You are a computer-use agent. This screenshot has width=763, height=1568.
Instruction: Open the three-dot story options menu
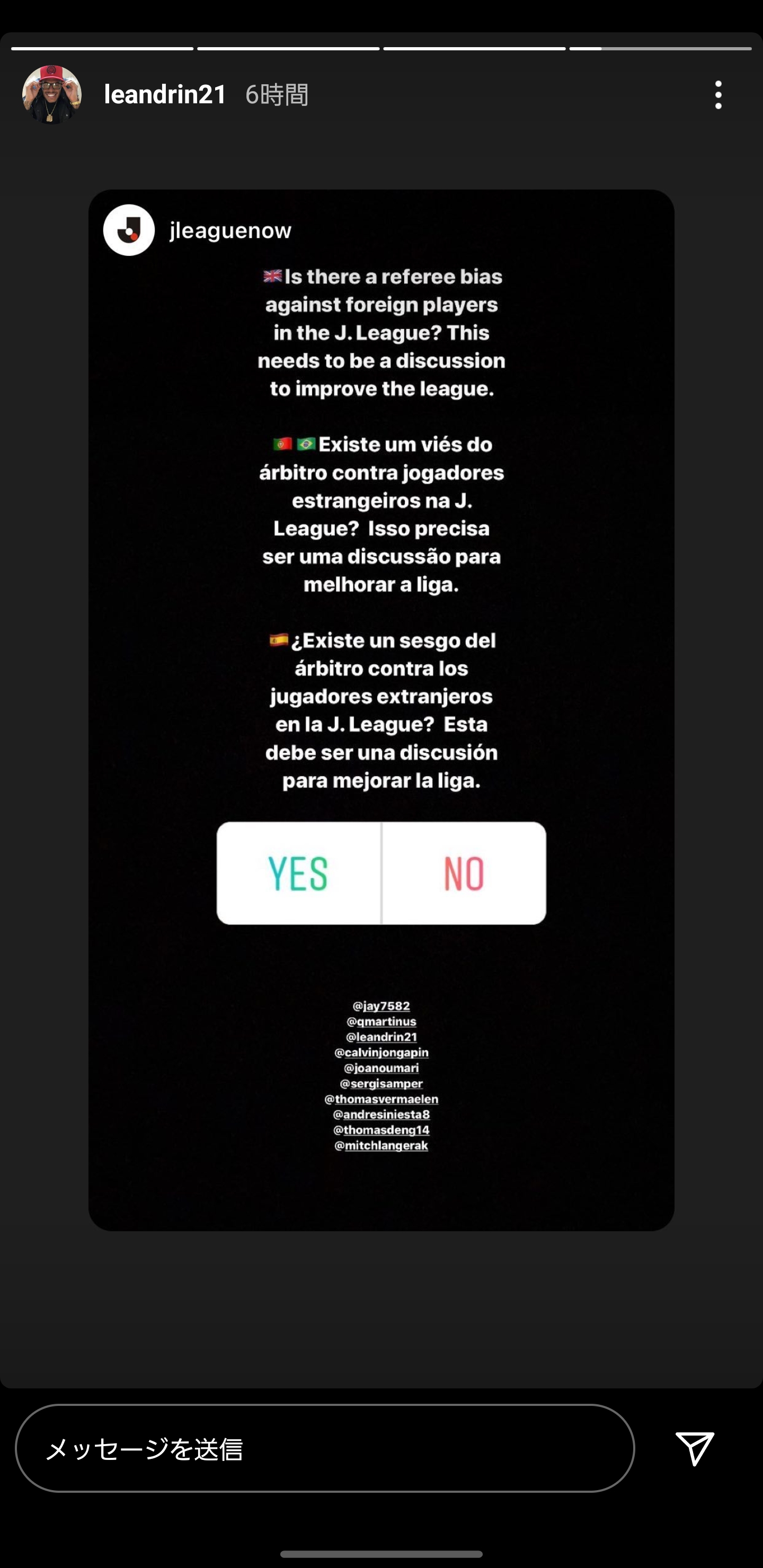718,95
